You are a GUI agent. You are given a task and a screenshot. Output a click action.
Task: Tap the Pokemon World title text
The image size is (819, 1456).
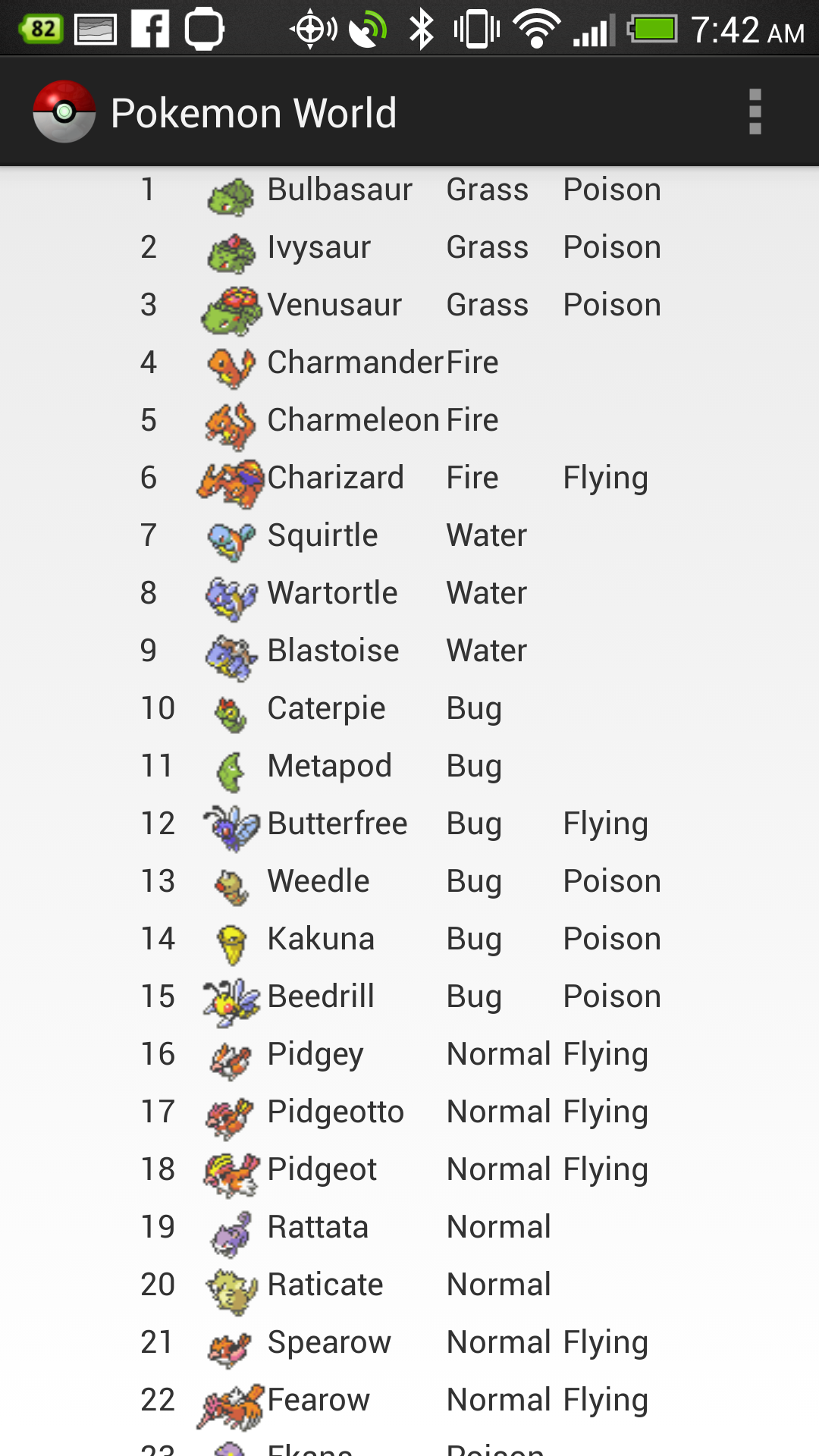pos(253,111)
